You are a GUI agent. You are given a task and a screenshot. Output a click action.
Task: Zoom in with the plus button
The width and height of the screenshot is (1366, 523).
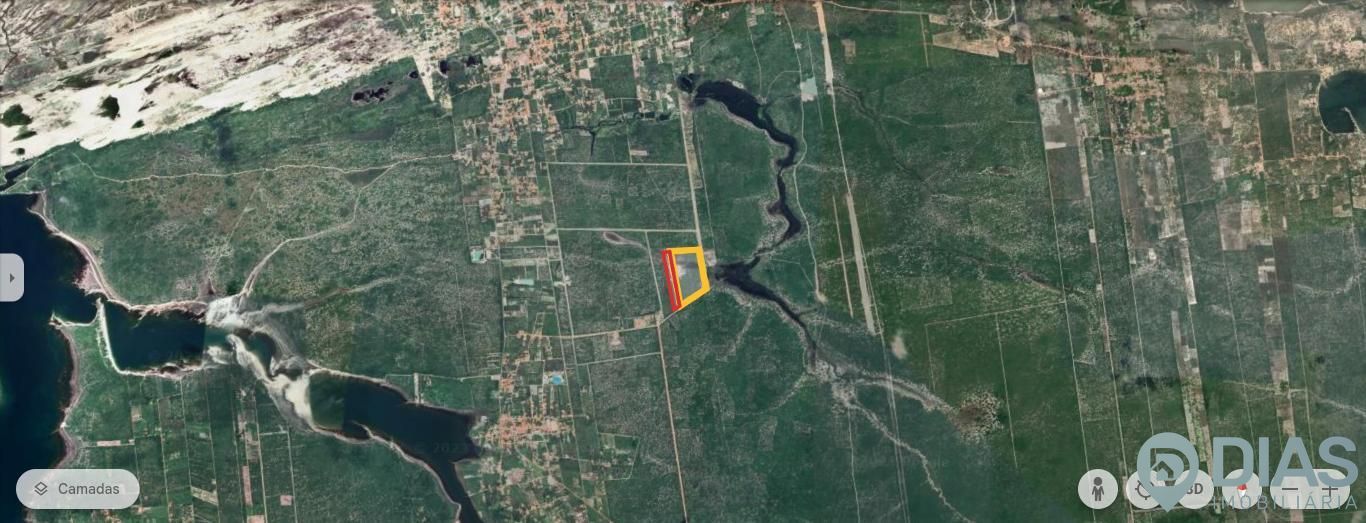[1330, 489]
